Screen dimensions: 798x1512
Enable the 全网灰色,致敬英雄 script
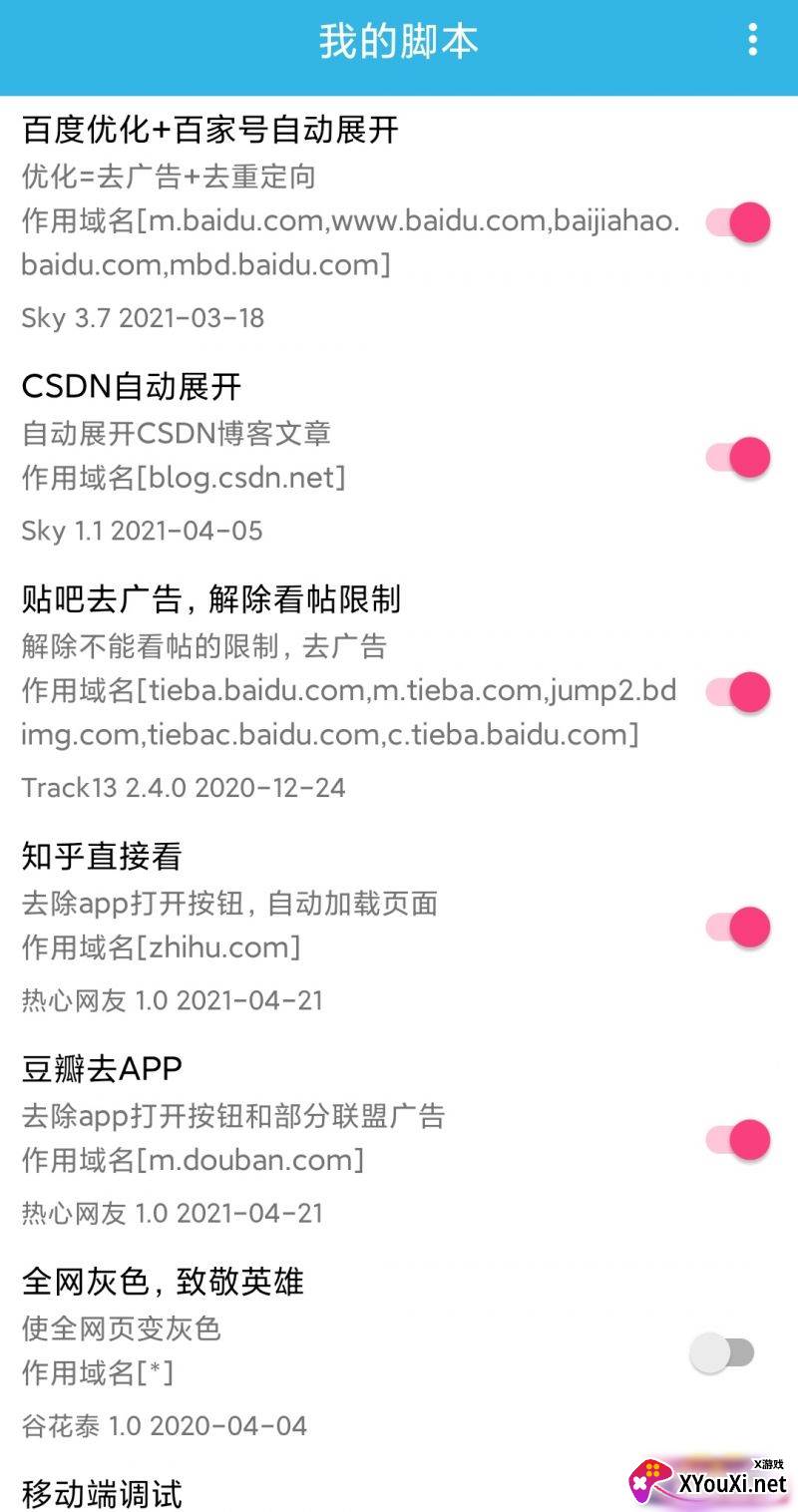(722, 1353)
